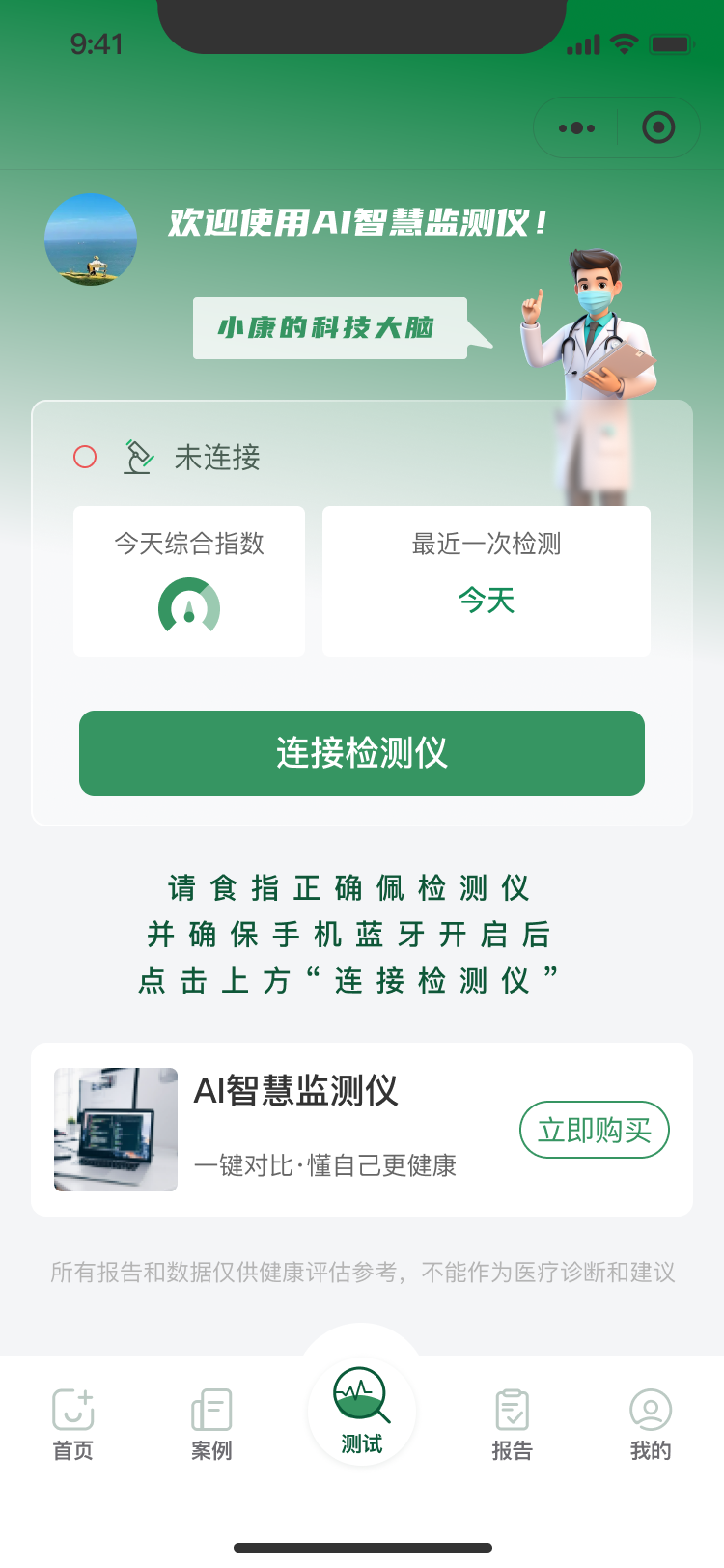Open the 今天综合指数 card

point(189,581)
